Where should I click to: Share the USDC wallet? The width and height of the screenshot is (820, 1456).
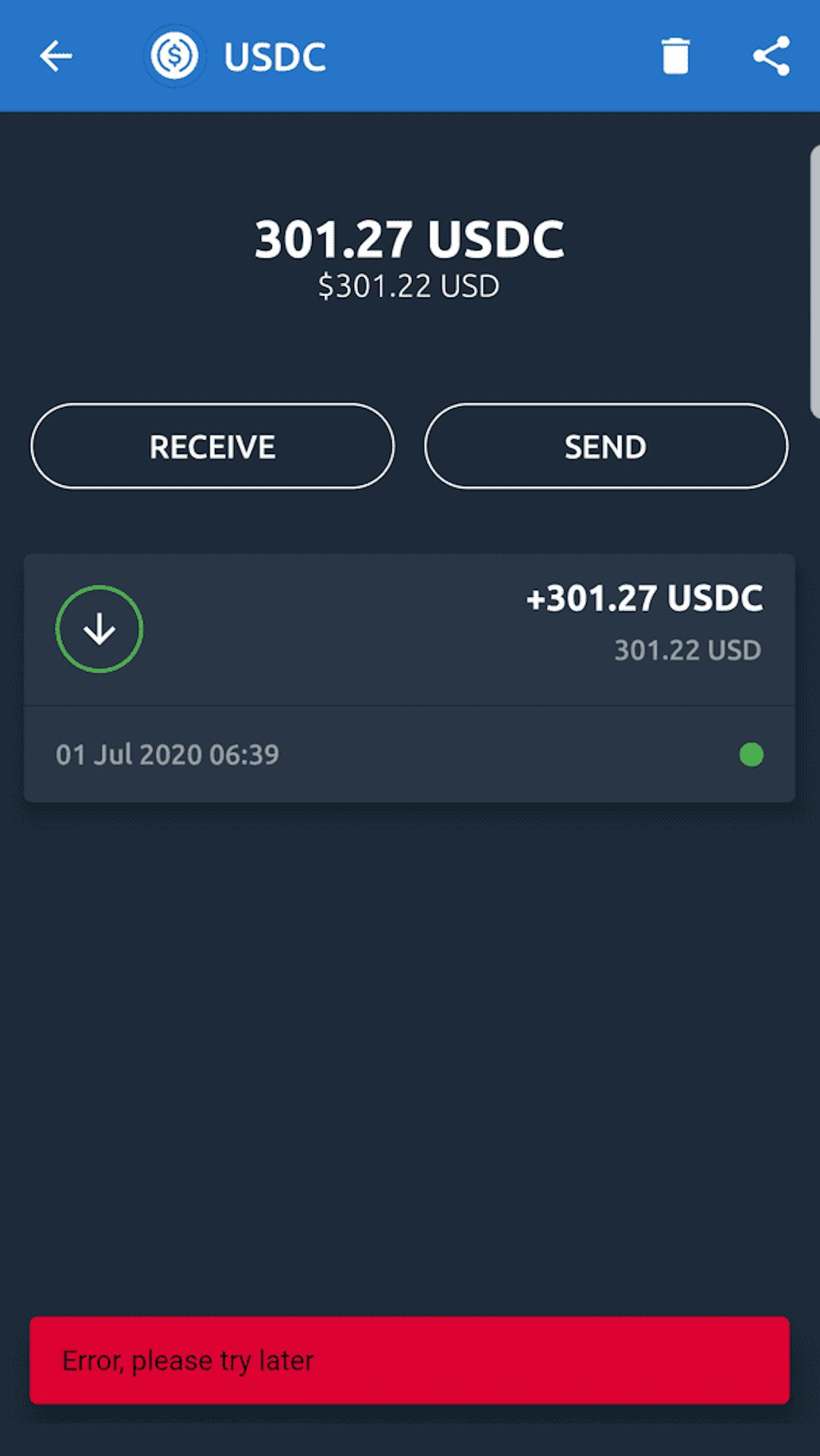click(x=771, y=56)
